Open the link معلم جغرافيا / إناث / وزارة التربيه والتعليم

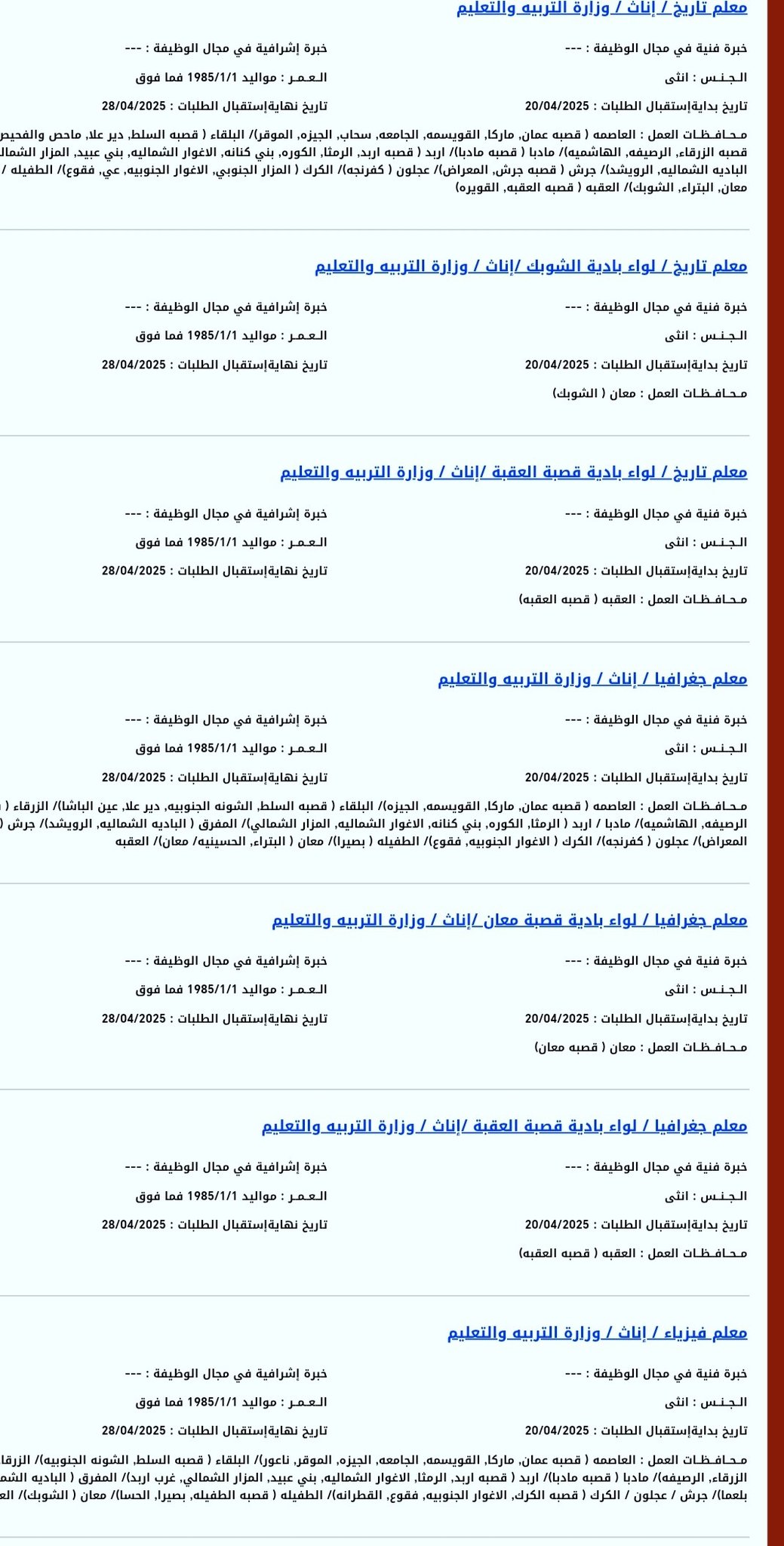[592, 679]
